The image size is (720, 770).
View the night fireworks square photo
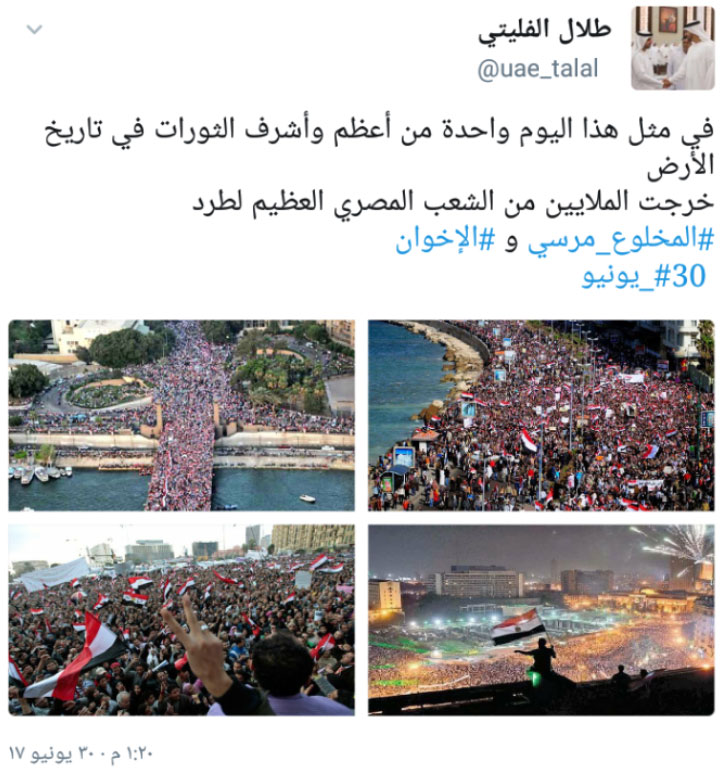click(x=541, y=620)
